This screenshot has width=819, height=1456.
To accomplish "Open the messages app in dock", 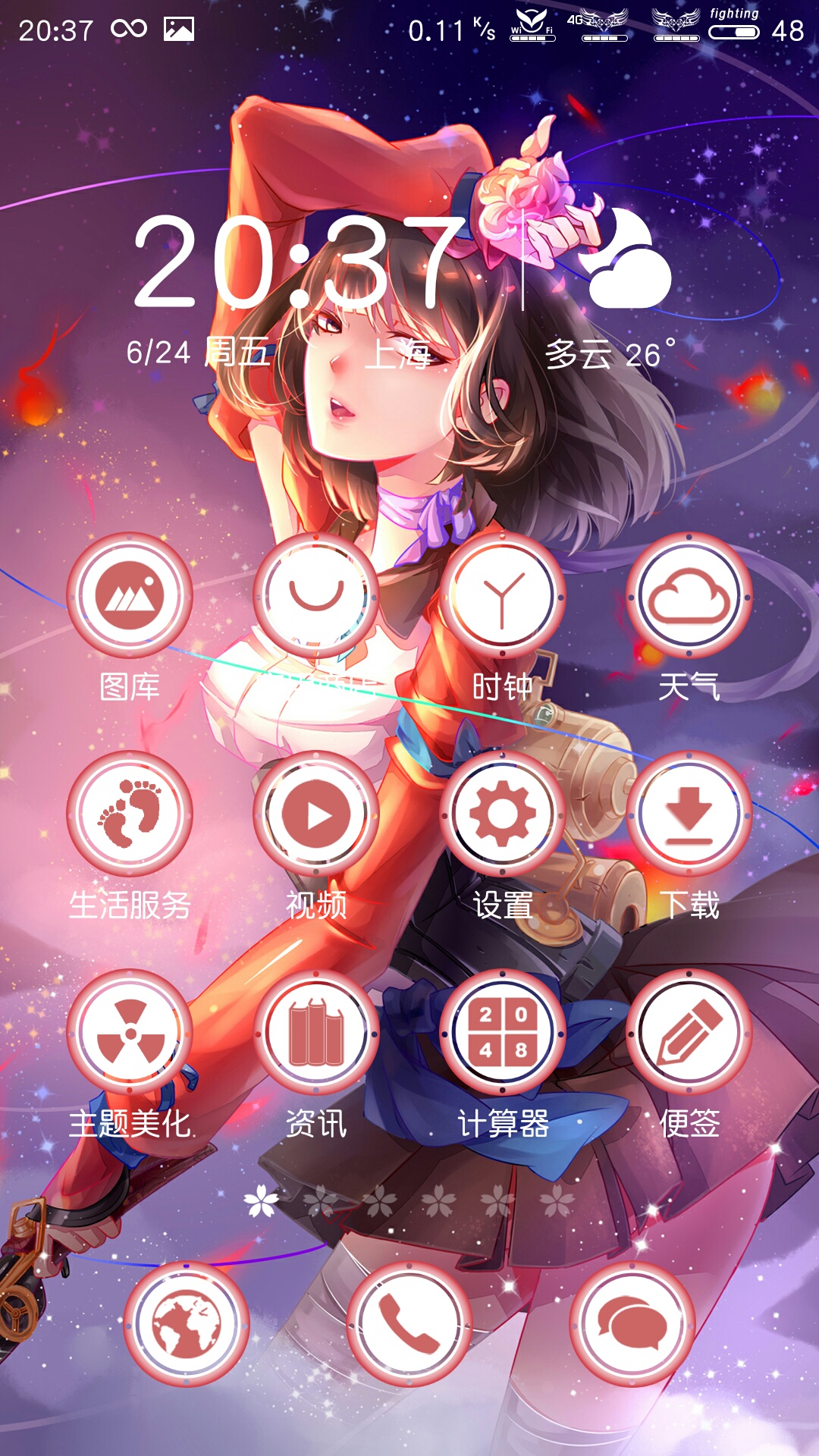I will coord(632,1325).
